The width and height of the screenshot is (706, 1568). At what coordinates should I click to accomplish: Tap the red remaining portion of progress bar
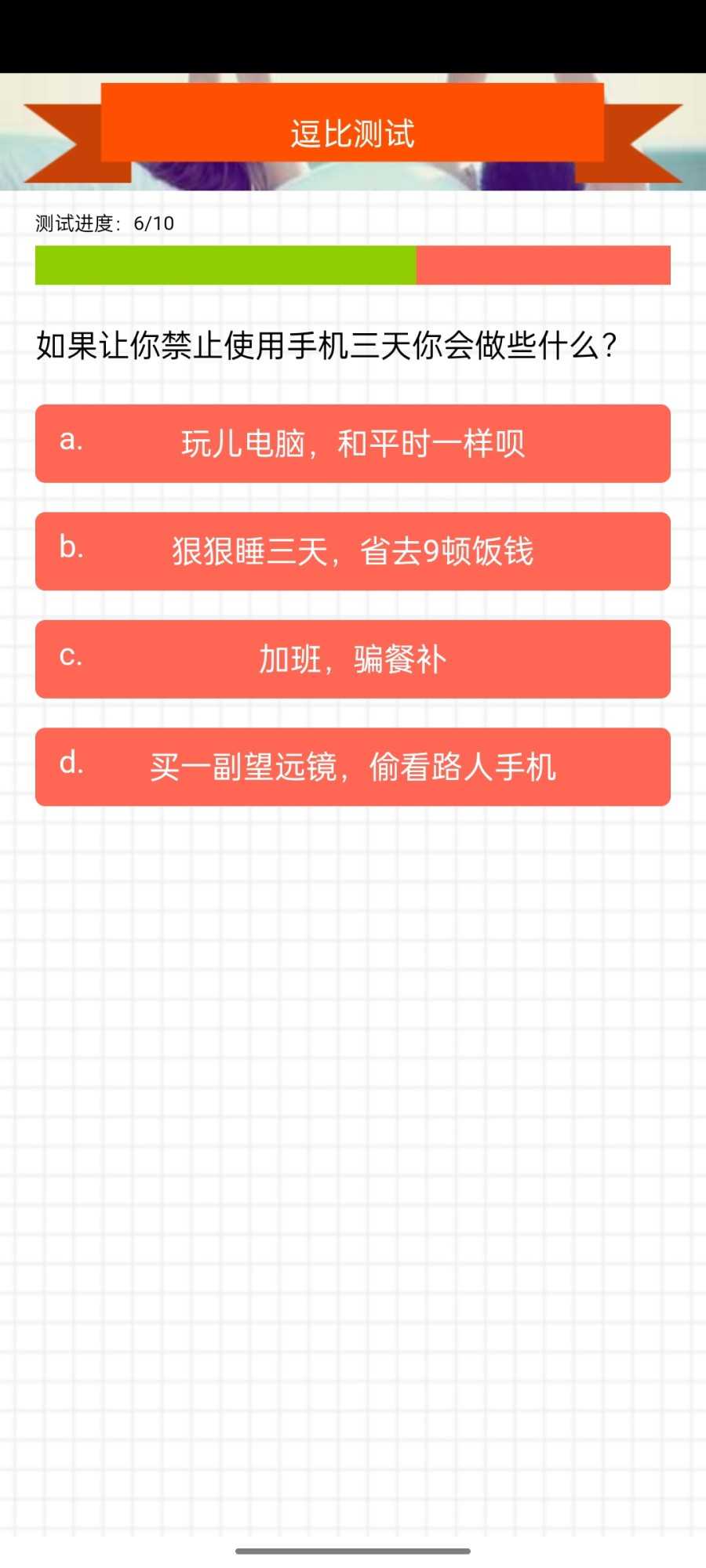click(x=541, y=266)
